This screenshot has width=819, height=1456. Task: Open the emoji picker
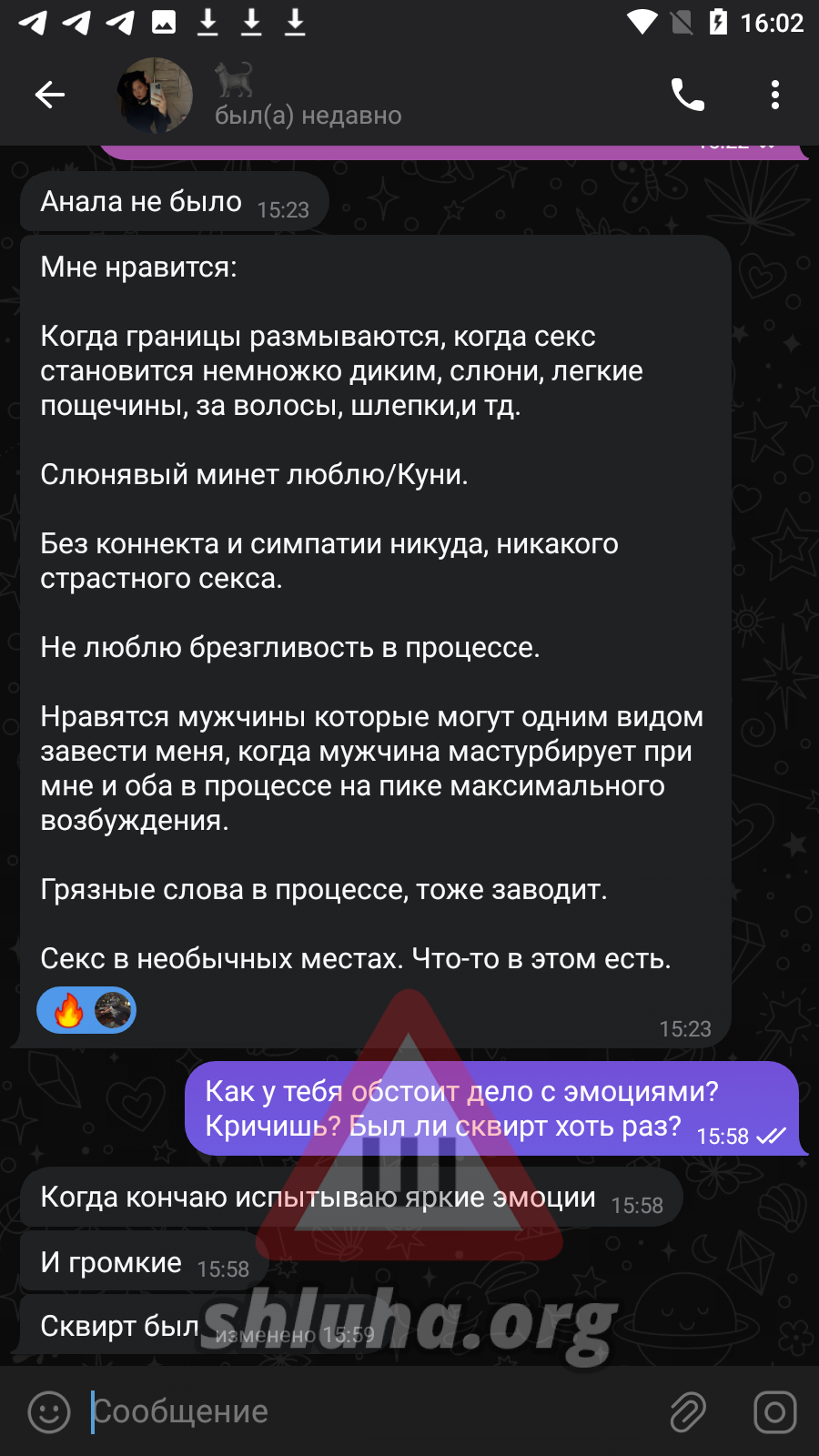pos(49,1412)
